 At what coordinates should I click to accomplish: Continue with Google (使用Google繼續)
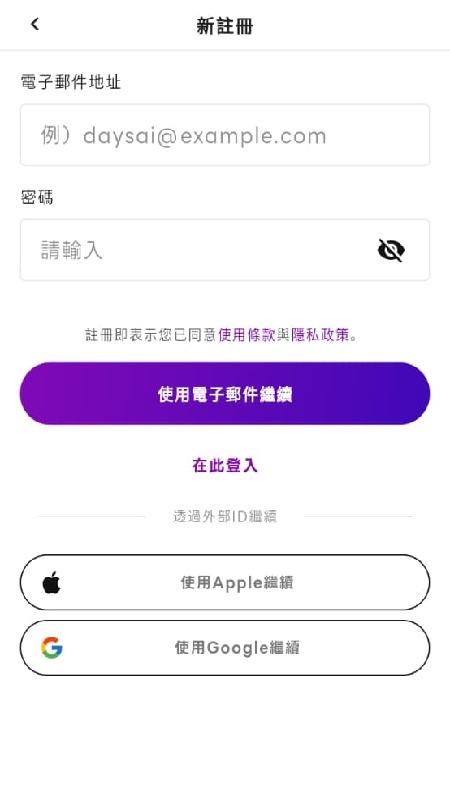225,648
